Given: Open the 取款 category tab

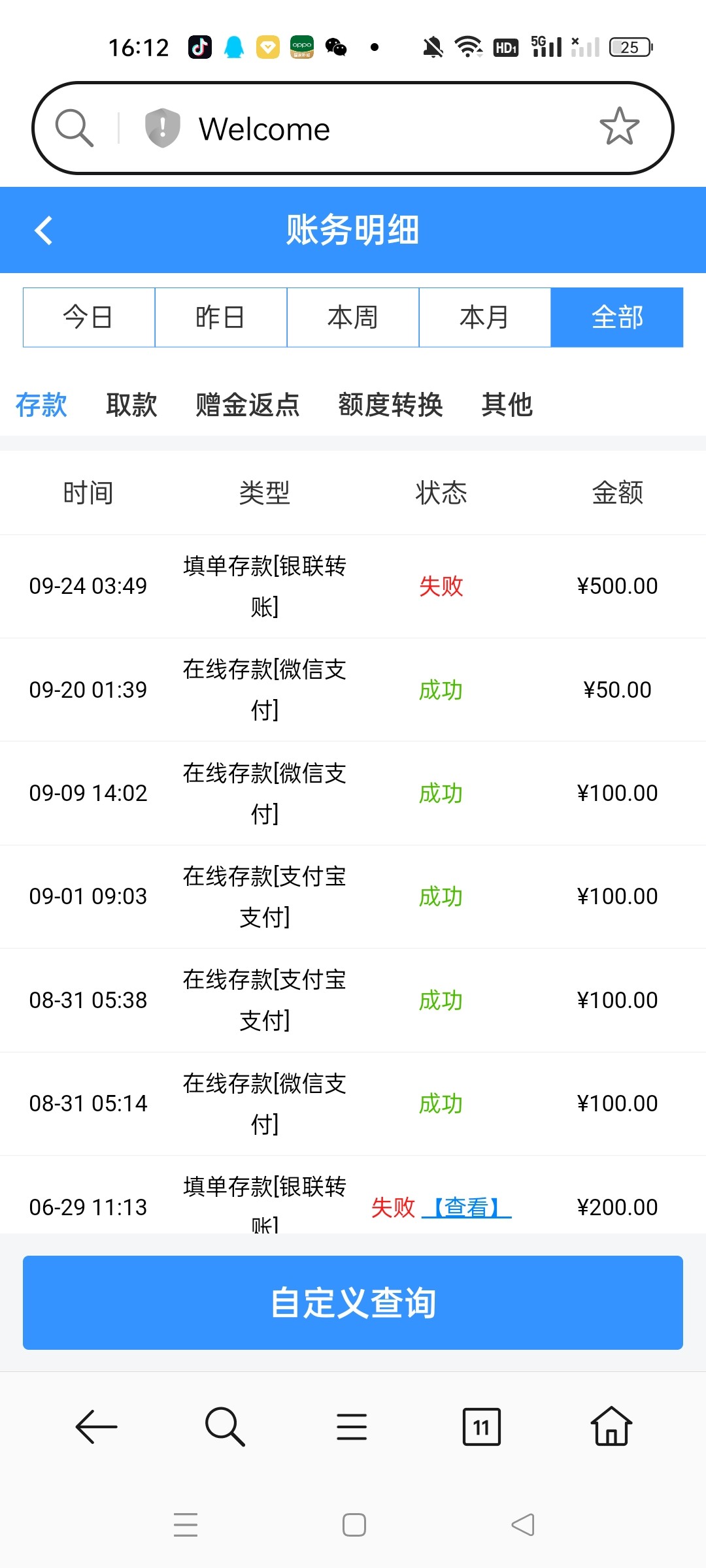Looking at the screenshot, I should click(x=131, y=404).
